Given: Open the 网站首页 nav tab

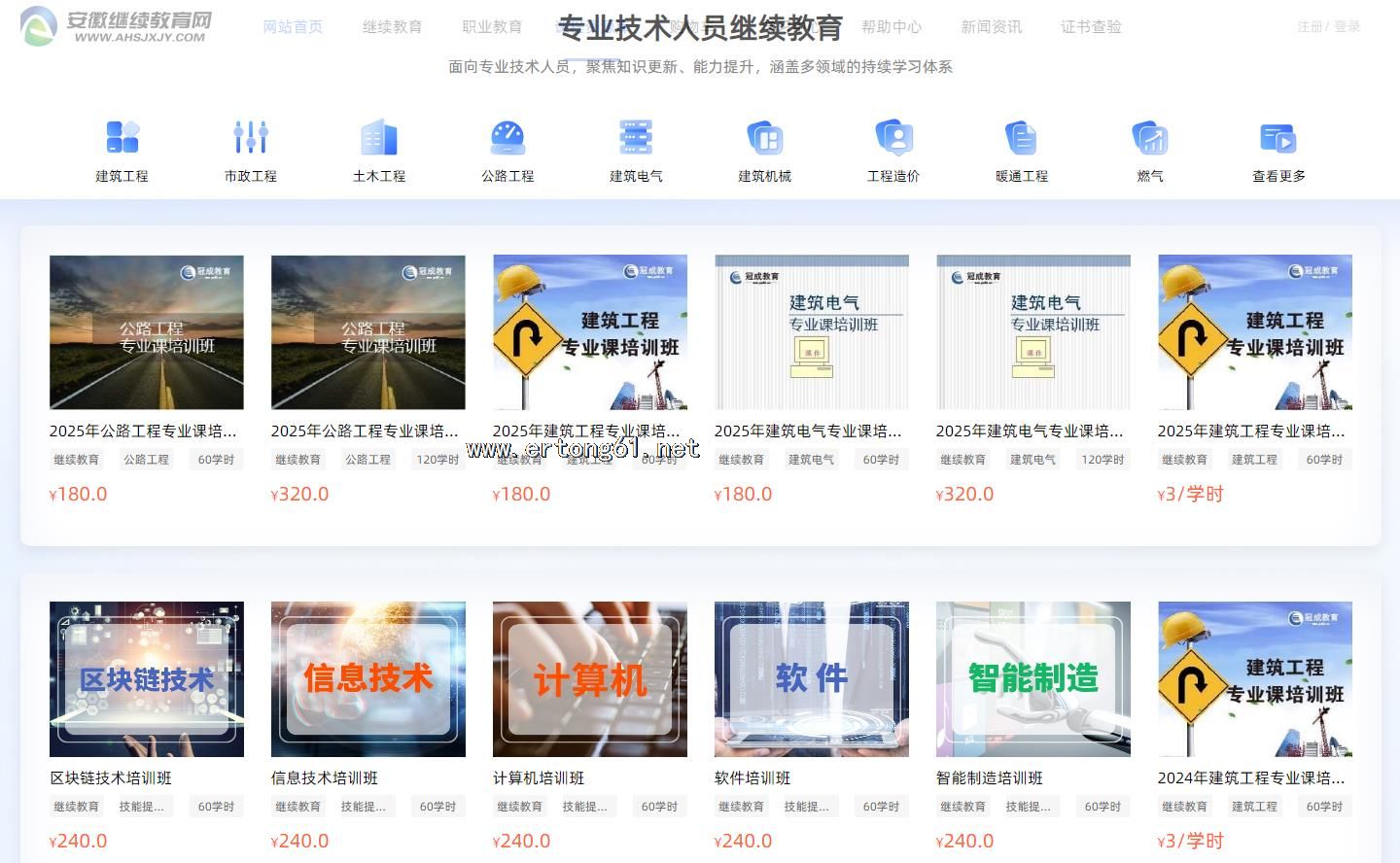Looking at the screenshot, I should pyautogui.click(x=293, y=27).
